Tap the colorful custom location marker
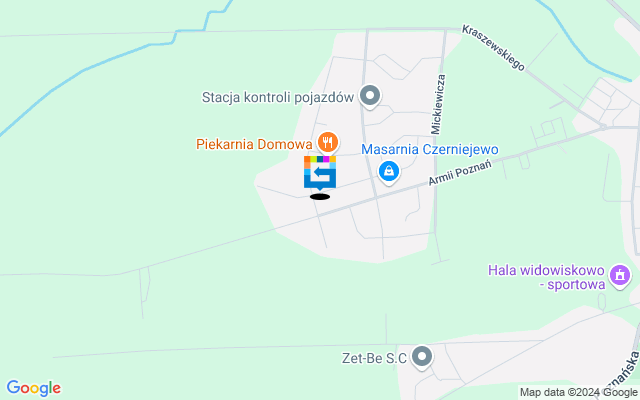This screenshot has width=640, height=400. (320, 172)
